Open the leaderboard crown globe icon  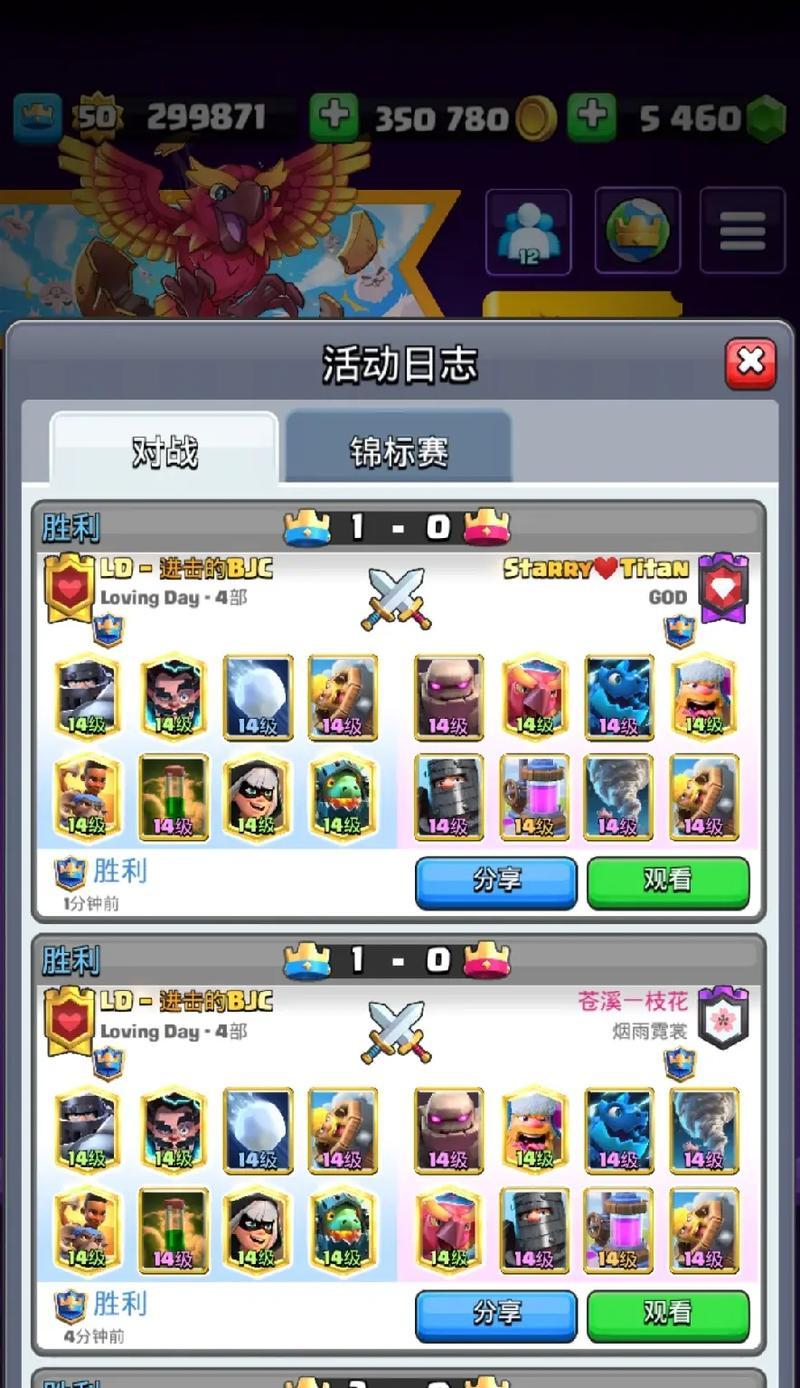(637, 231)
